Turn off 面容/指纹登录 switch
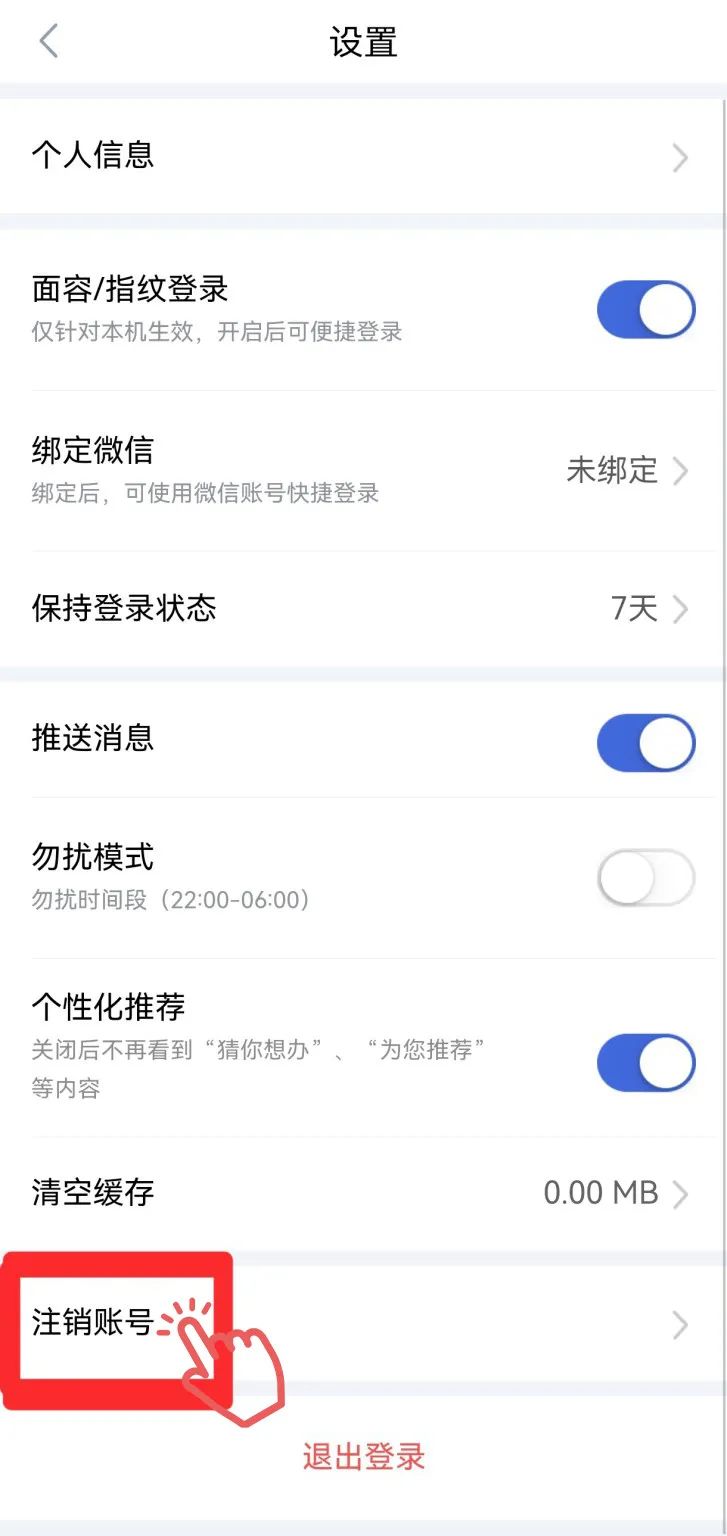 point(645,309)
